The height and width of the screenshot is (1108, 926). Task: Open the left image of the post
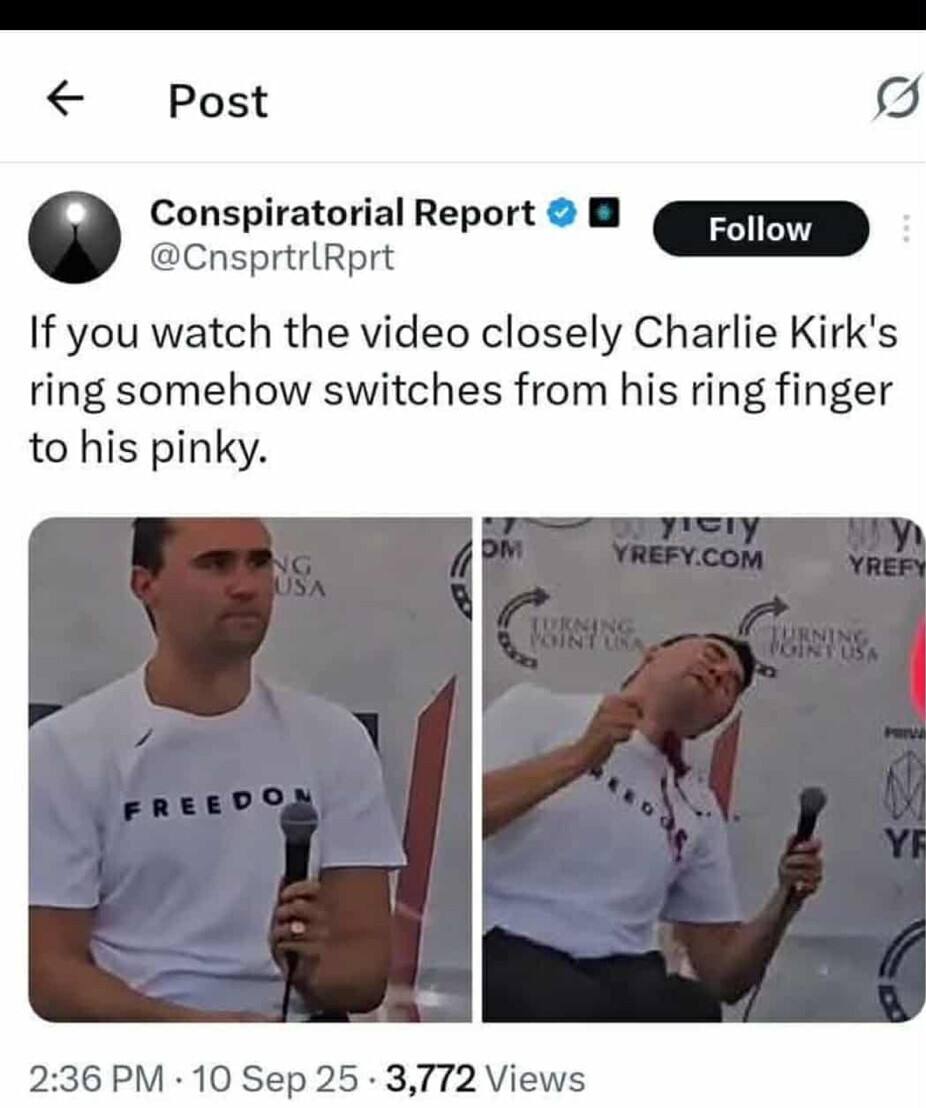(250, 768)
